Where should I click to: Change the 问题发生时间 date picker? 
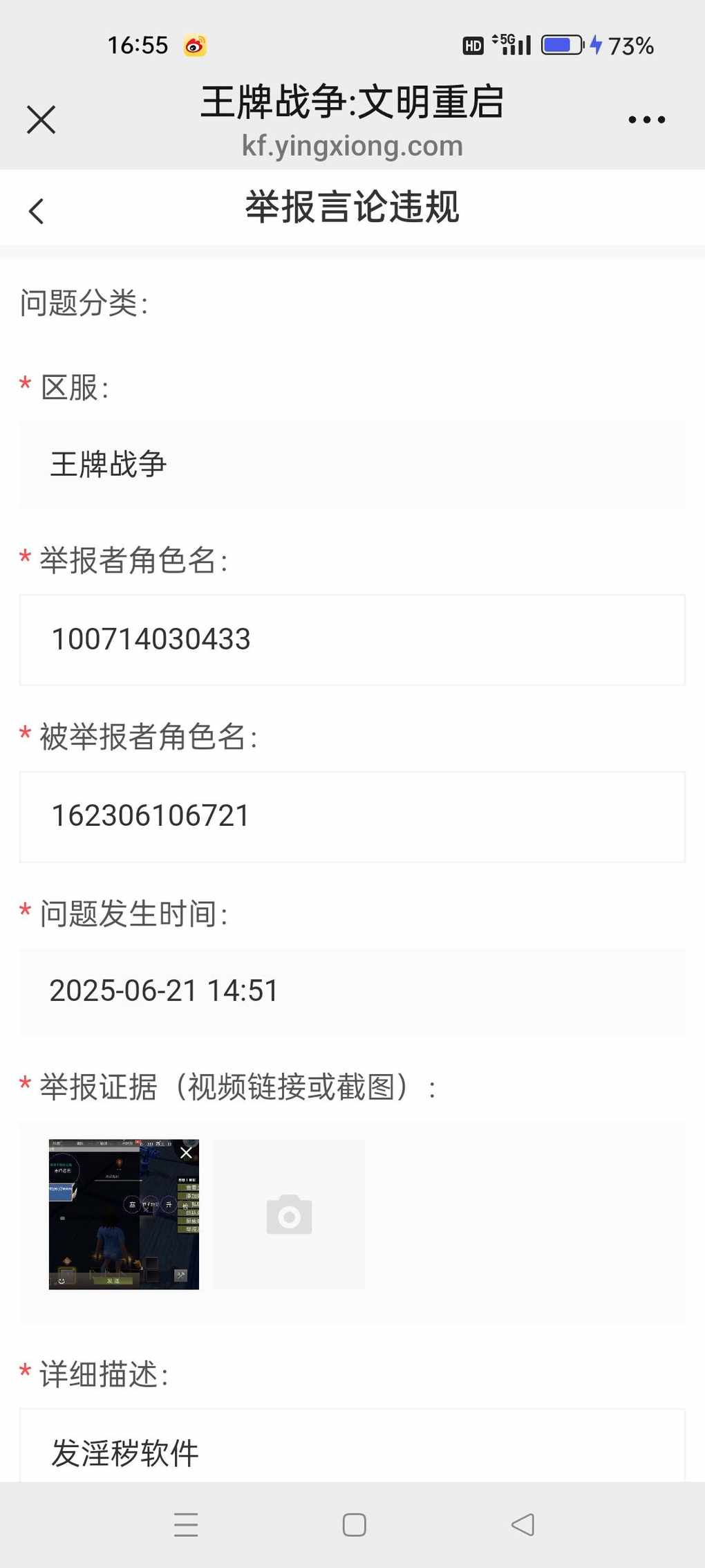click(x=352, y=992)
